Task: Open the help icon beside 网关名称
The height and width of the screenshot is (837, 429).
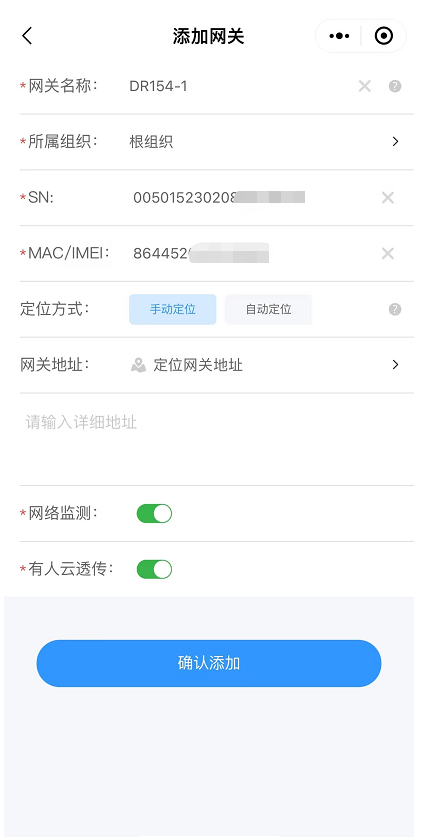Action: click(x=395, y=86)
